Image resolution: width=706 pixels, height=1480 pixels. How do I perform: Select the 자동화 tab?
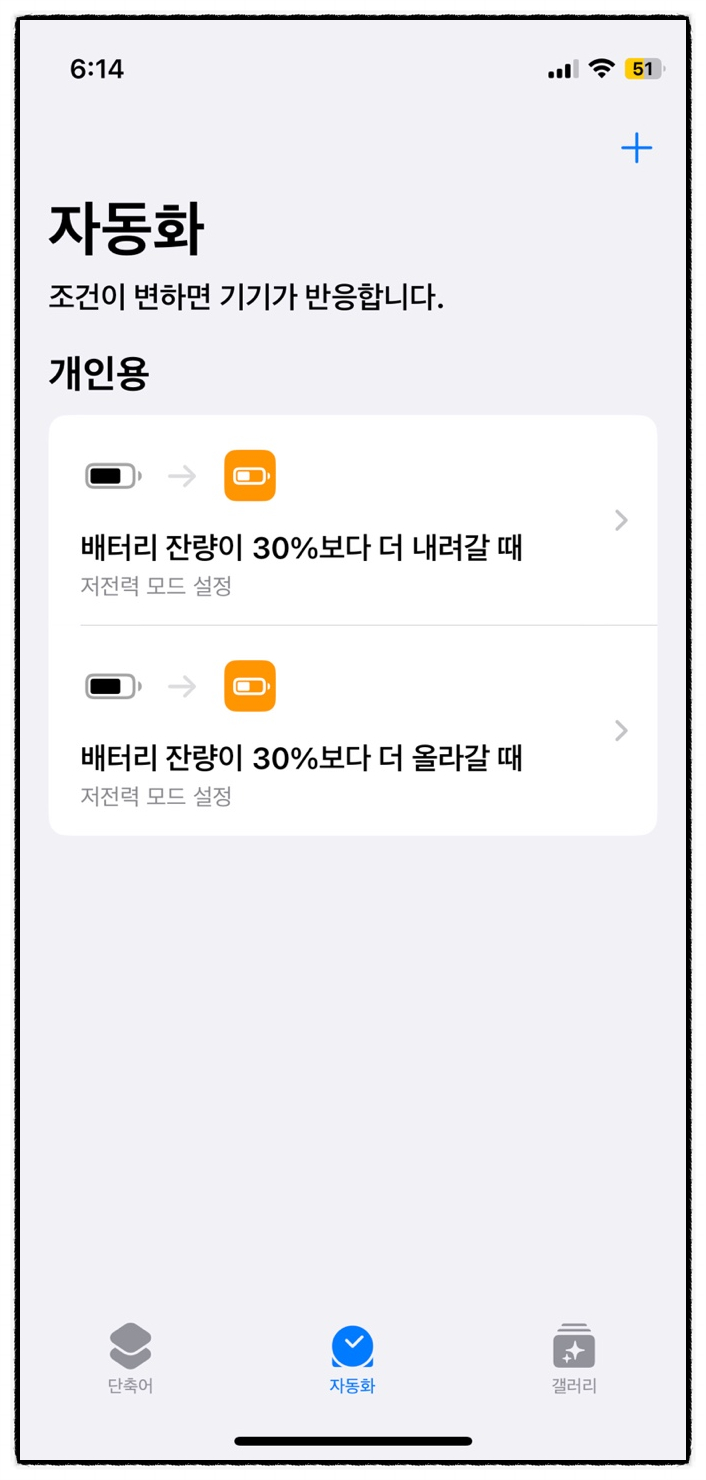pyautogui.click(x=352, y=1358)
